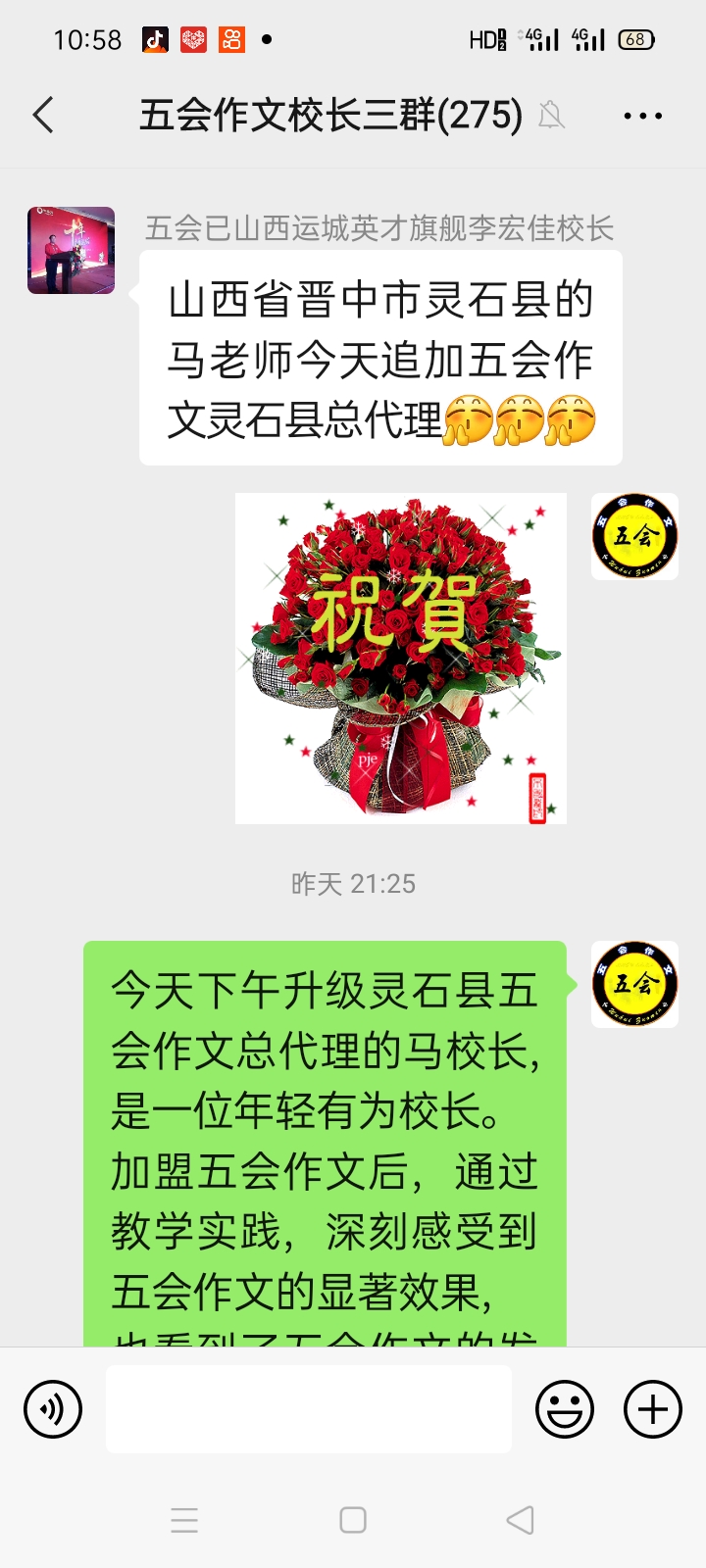The width and height of the screenshot is (706, 1568).
Task: Open the emoji picker
Action: coord(565,1409)
